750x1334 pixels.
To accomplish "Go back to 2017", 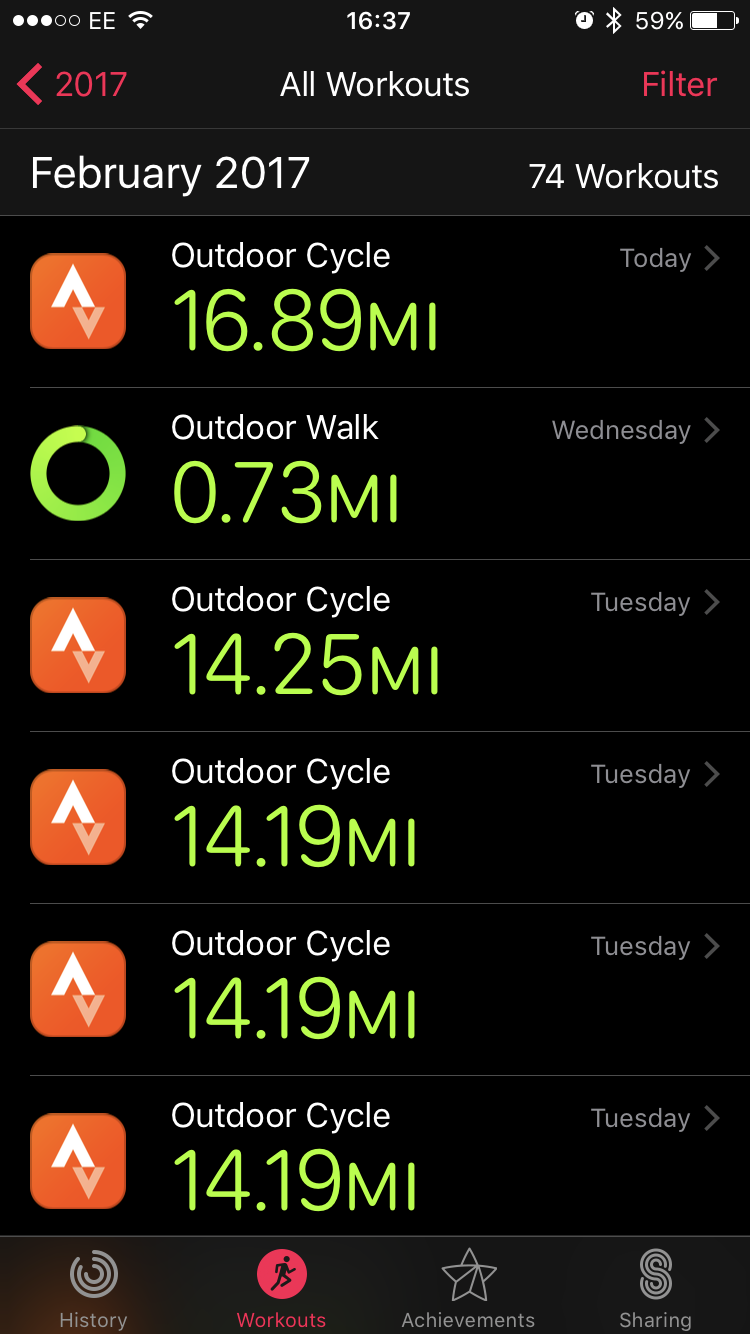I will pos(72,85).
